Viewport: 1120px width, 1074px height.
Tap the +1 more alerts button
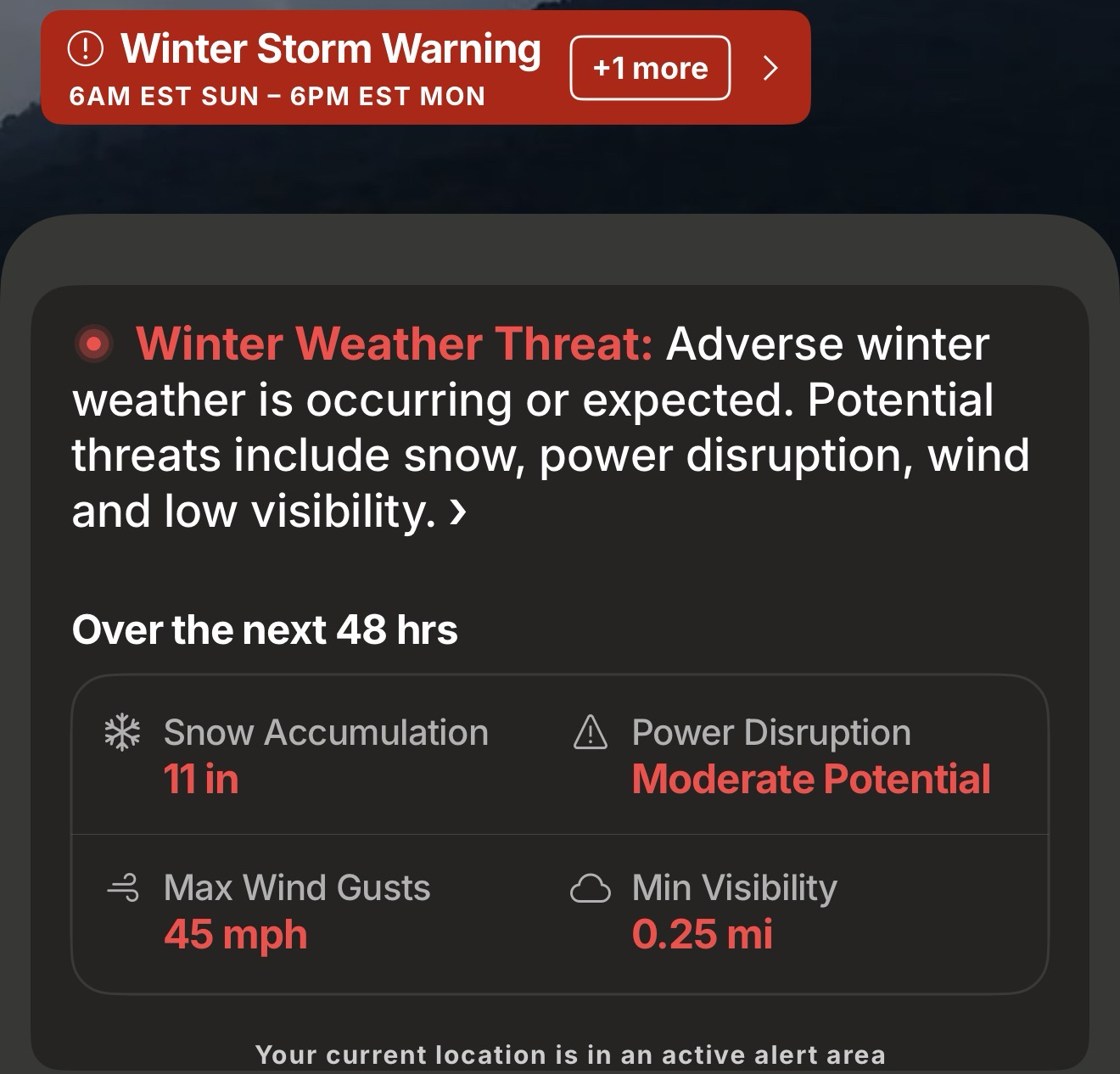pyautogui.click(x=650, y=68)
